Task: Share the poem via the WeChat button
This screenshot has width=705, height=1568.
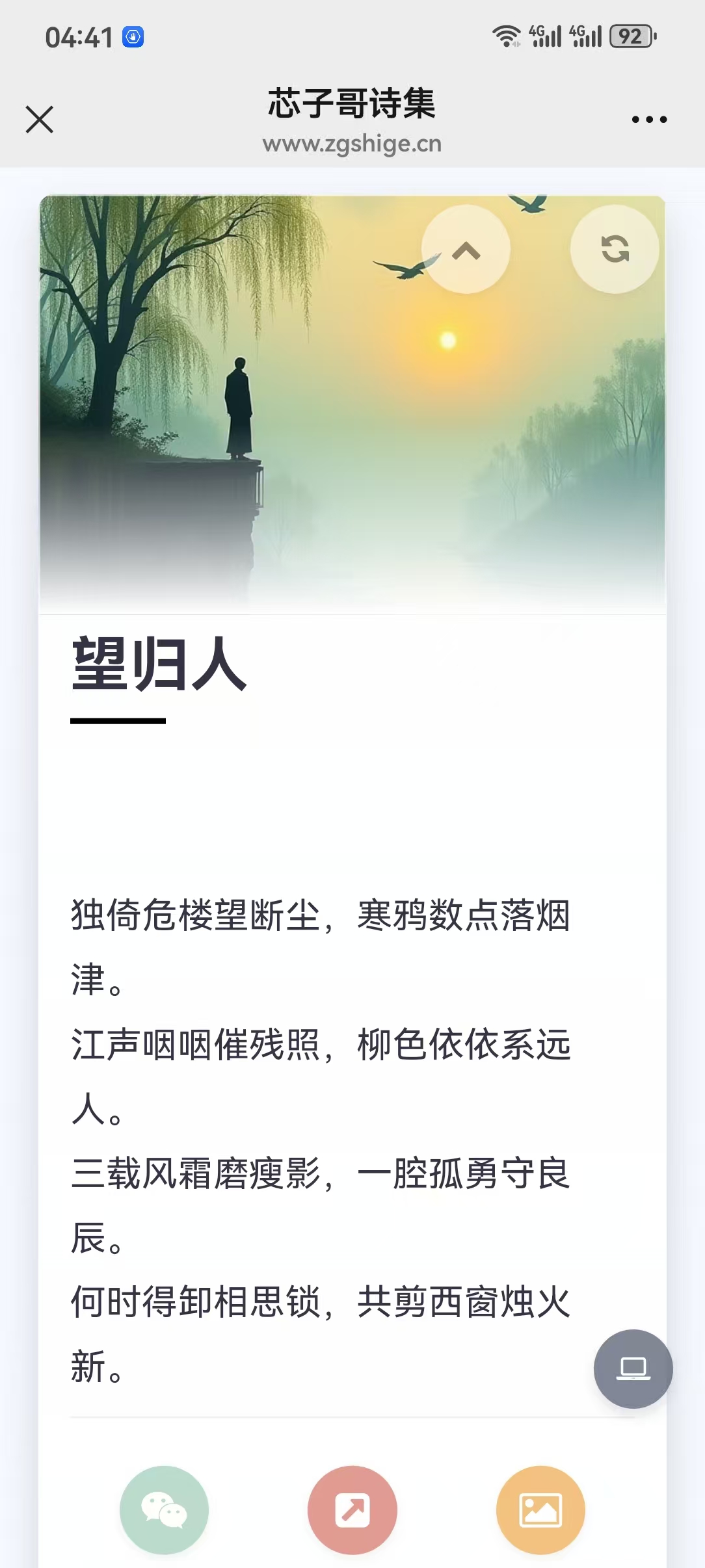Action: (x=164, y=1509)
